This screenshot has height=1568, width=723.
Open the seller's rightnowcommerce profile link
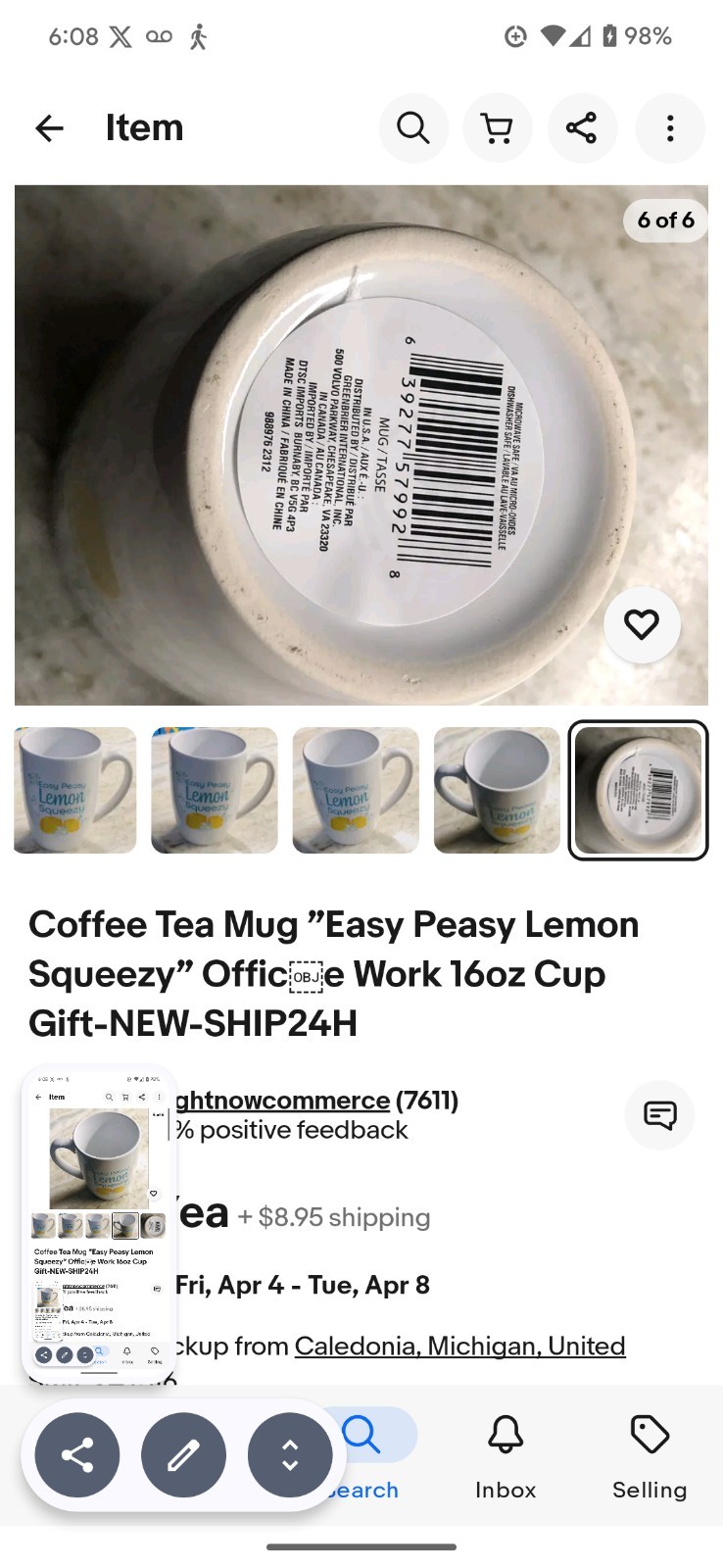coord(282,1100)
